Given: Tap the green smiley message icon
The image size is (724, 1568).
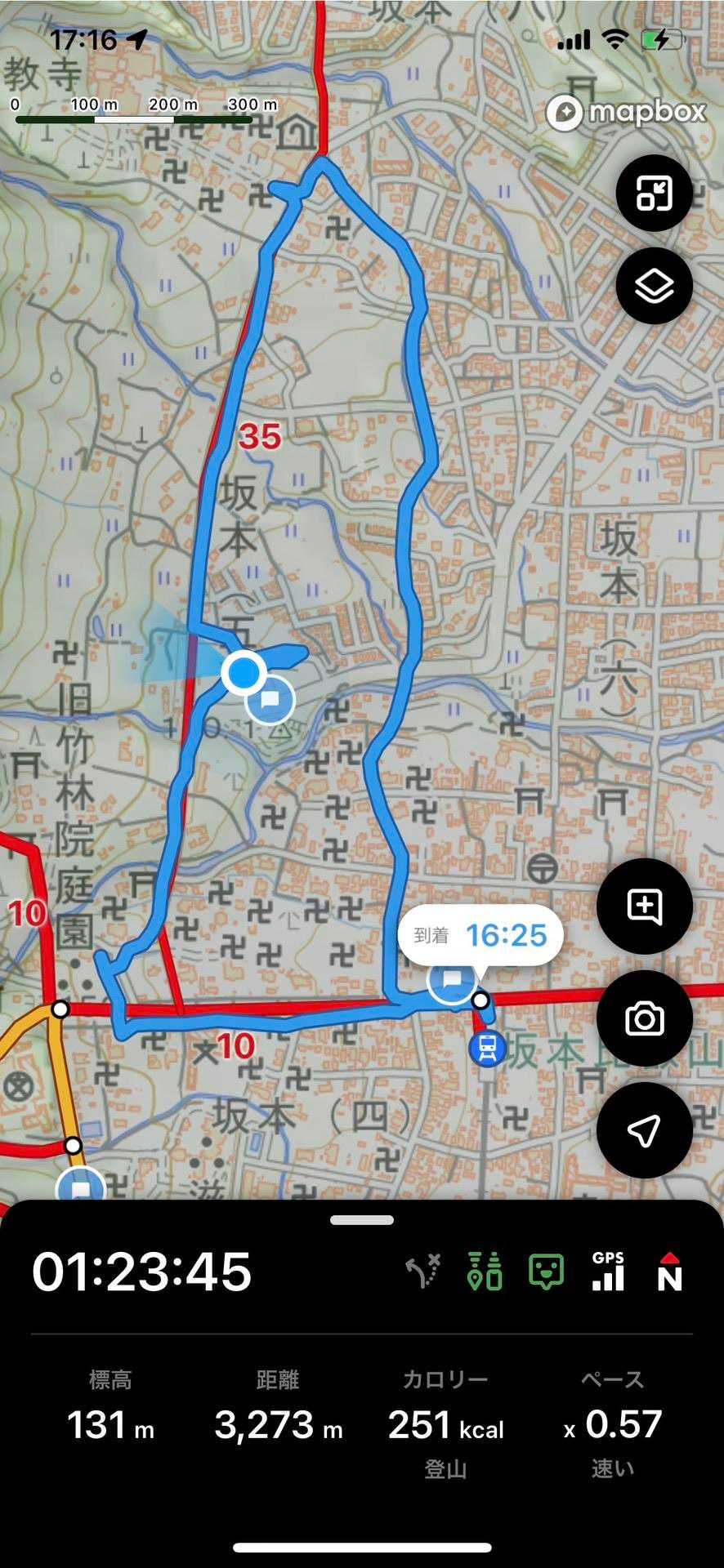Looking at the screenshot, I should 546,1272.
